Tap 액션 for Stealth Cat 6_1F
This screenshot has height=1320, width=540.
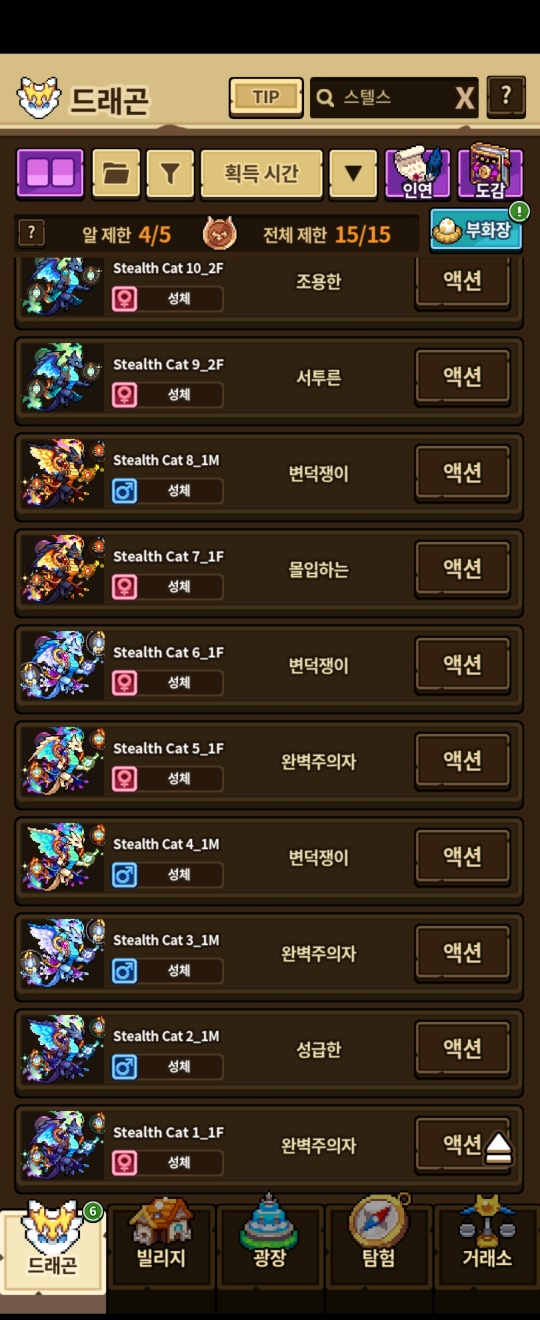coord(462,664)
